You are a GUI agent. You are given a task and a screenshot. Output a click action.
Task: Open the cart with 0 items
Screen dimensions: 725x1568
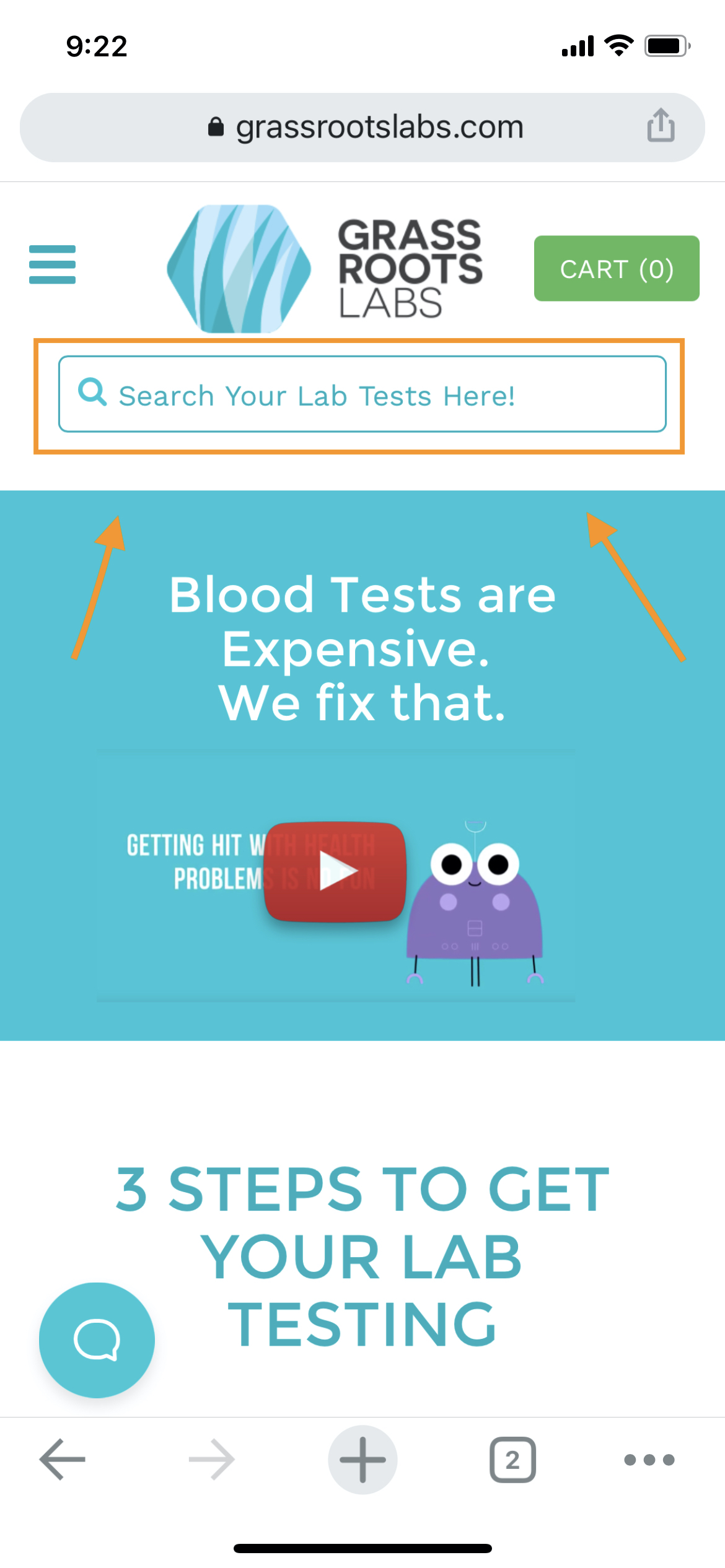(x=617, y=269)
